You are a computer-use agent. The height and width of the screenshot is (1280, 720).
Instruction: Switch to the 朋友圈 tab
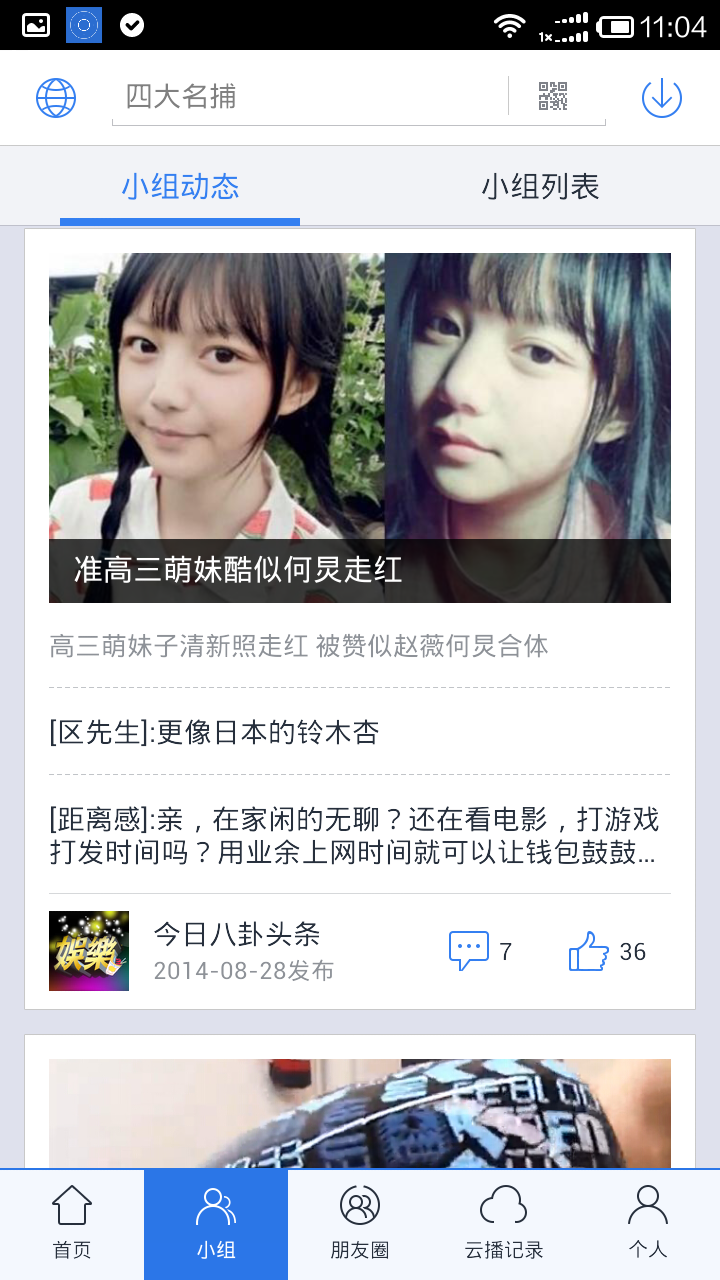pyautogui.click(x=360, y=1224)
